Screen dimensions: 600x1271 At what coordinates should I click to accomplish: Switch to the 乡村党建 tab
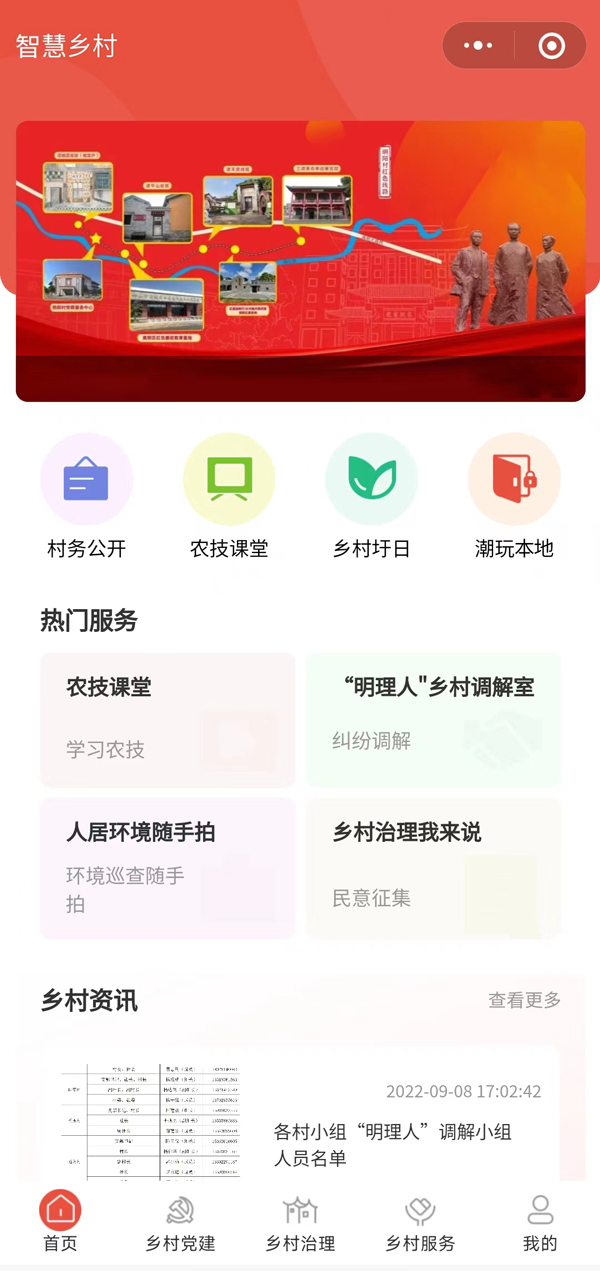[x=180, y=1222]
